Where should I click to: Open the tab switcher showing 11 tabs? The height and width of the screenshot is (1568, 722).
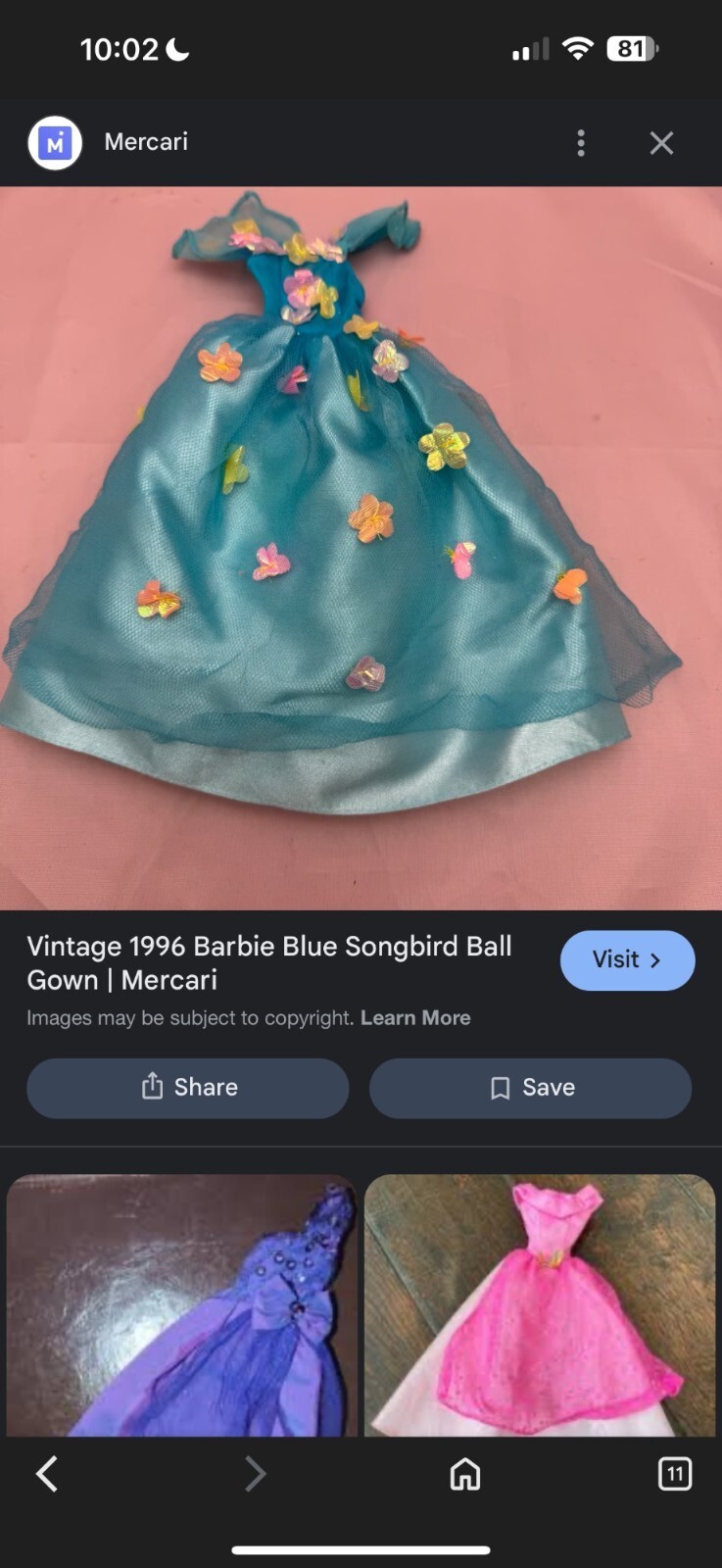click(x=674, y=1473)
